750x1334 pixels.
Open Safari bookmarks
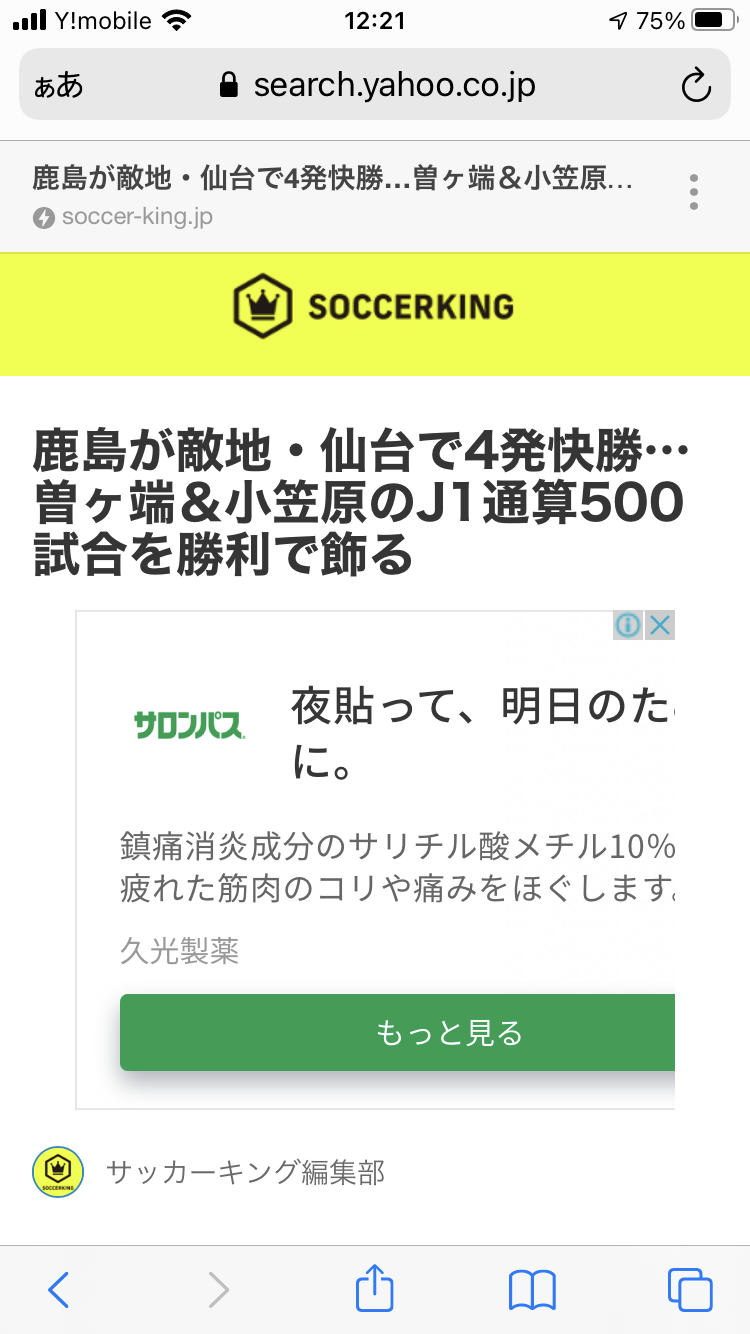coord(532,1290)
